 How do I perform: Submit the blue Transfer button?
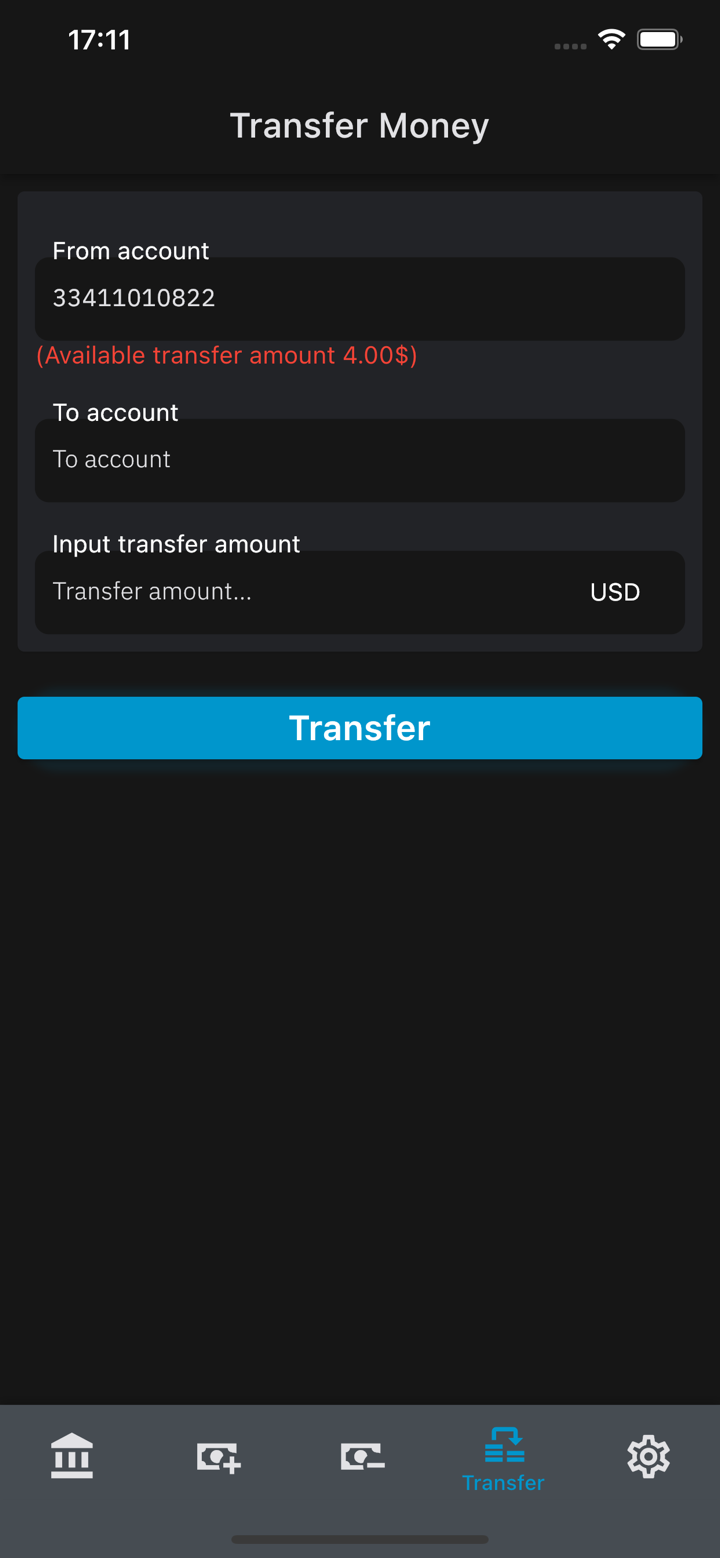[x=359, y=728]
